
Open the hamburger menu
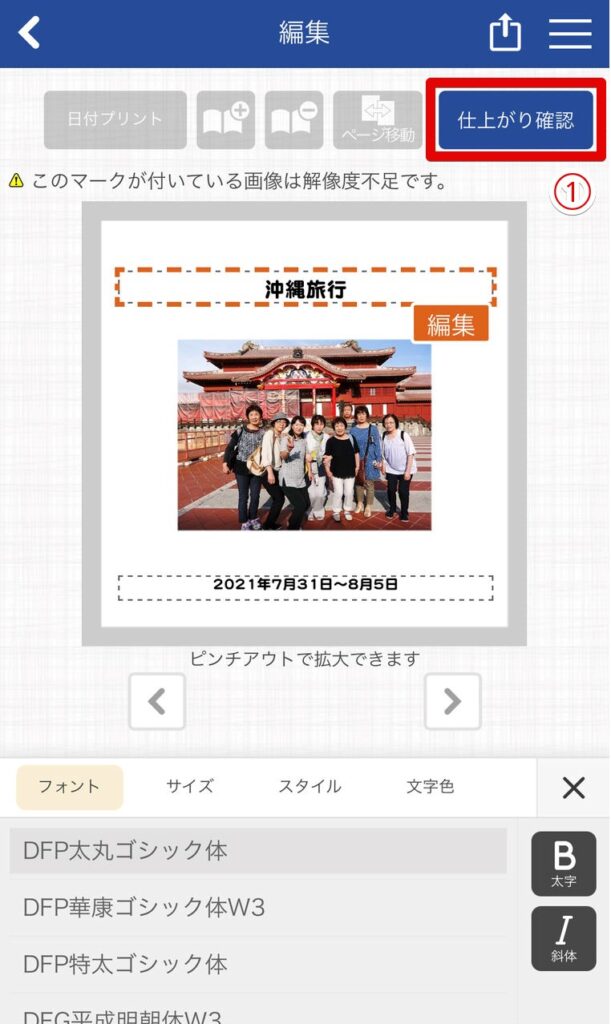570,33
